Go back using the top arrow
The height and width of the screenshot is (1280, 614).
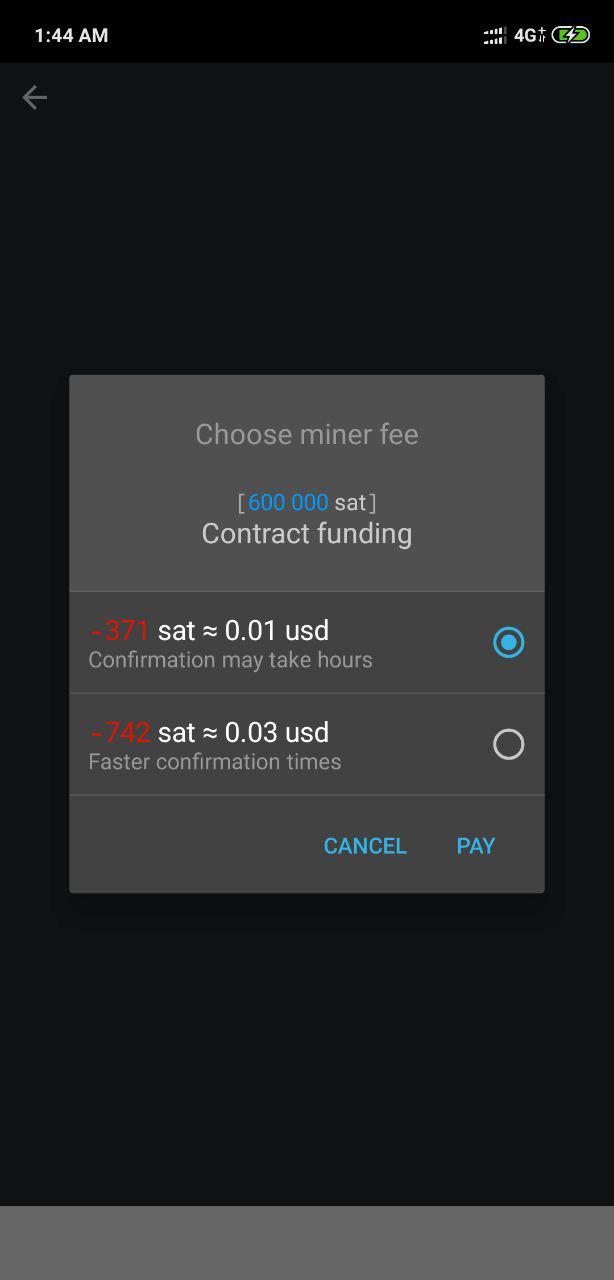pos(35,97)
